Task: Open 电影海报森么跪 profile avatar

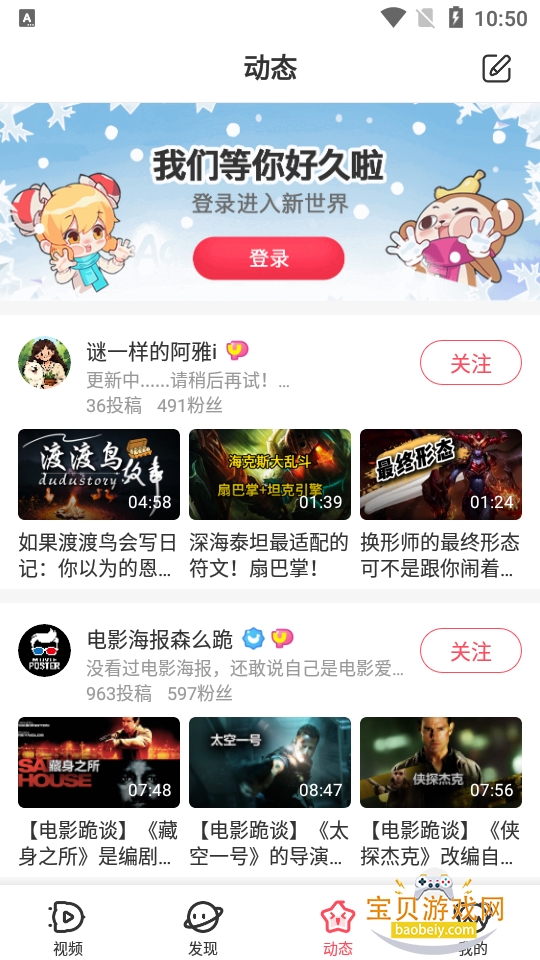Action: pos(45,650)
